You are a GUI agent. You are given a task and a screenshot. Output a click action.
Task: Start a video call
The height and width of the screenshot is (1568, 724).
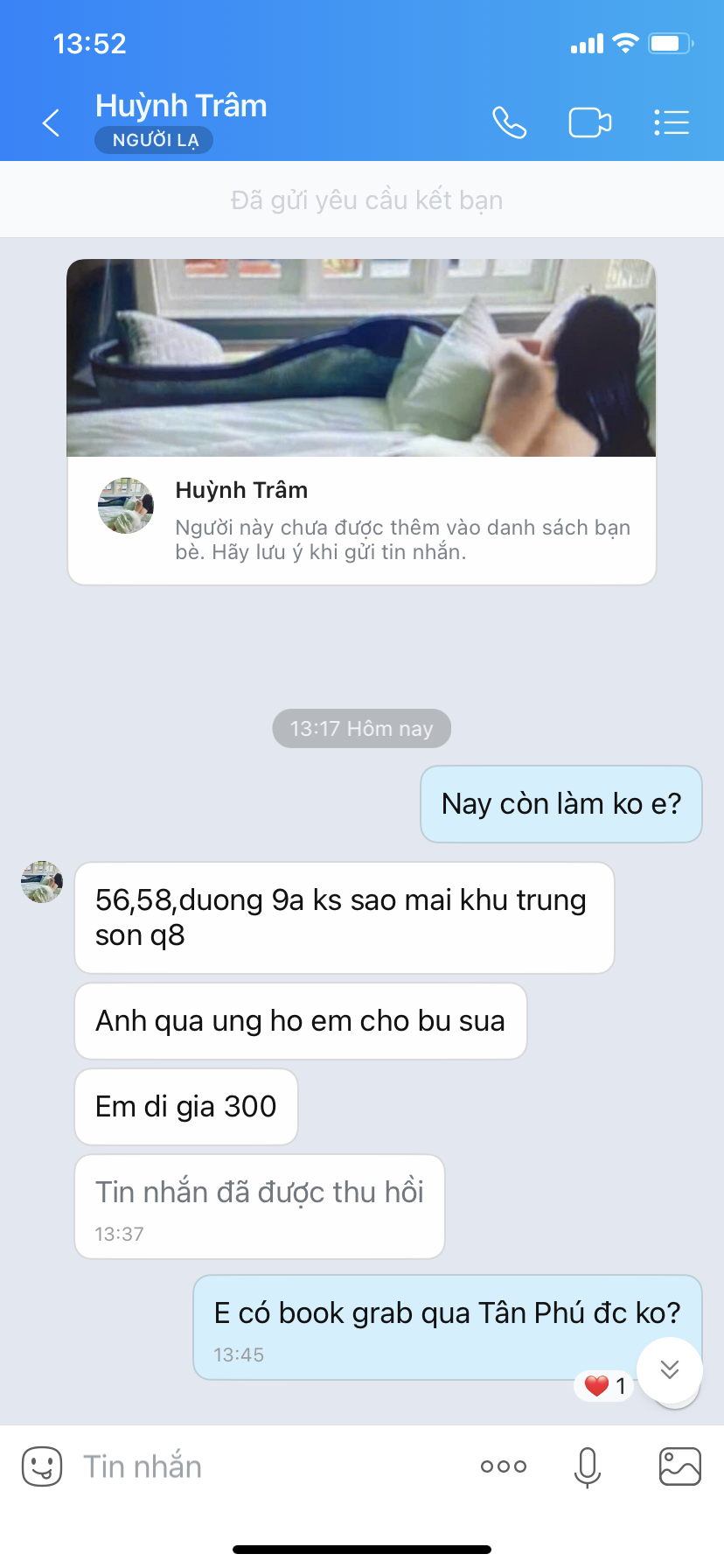tap(590, 122)
